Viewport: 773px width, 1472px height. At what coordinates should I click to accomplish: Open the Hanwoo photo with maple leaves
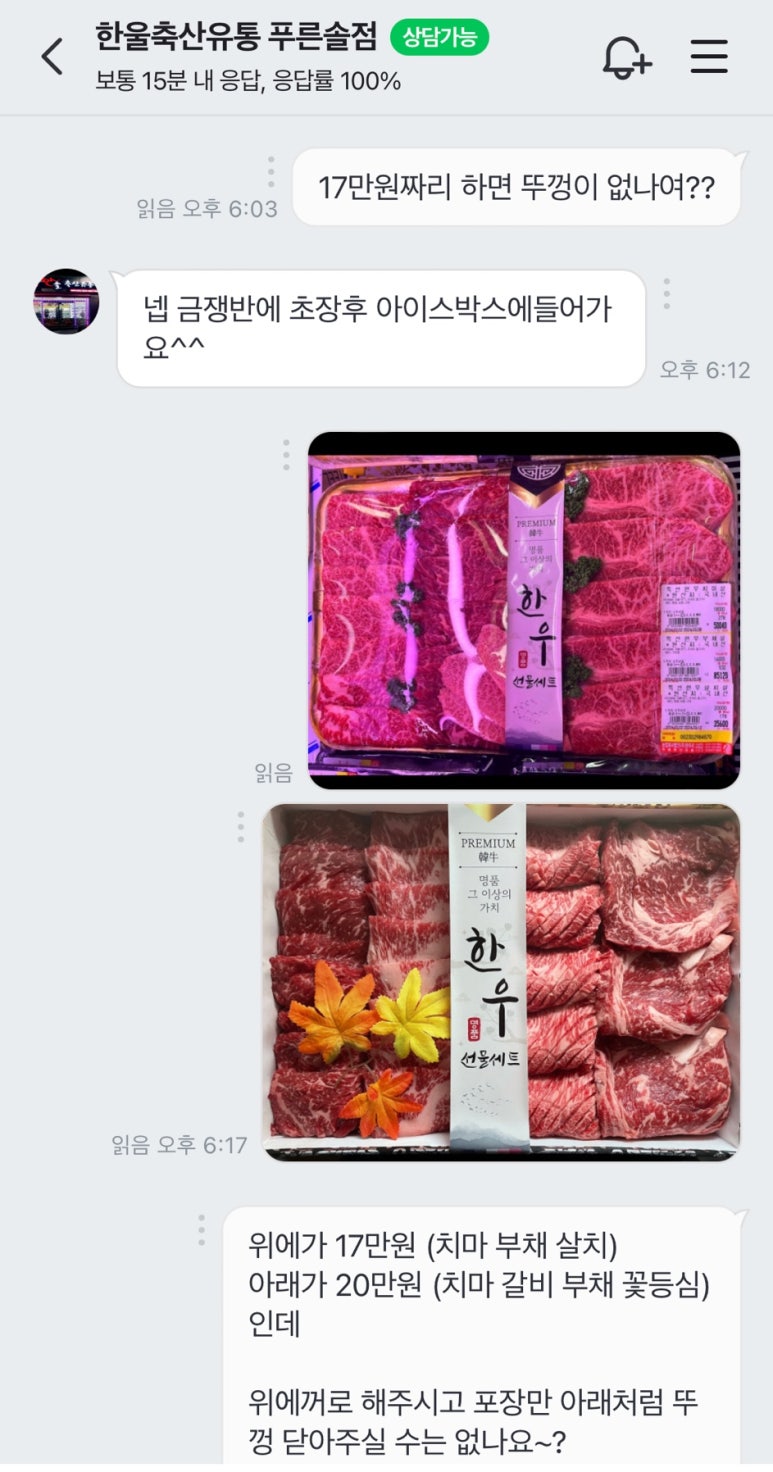point(501,981)
